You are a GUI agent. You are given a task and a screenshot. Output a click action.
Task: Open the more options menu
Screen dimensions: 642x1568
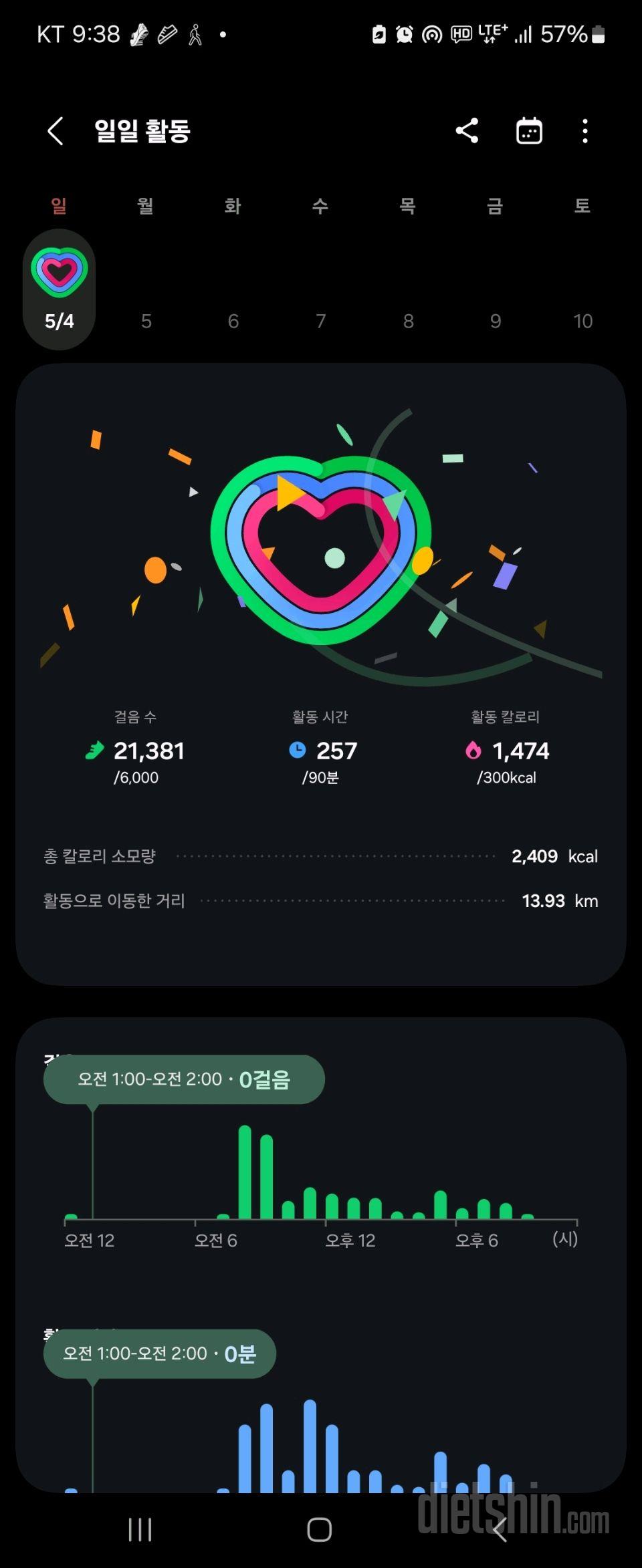pyautogui.click(x=585, y=131)
